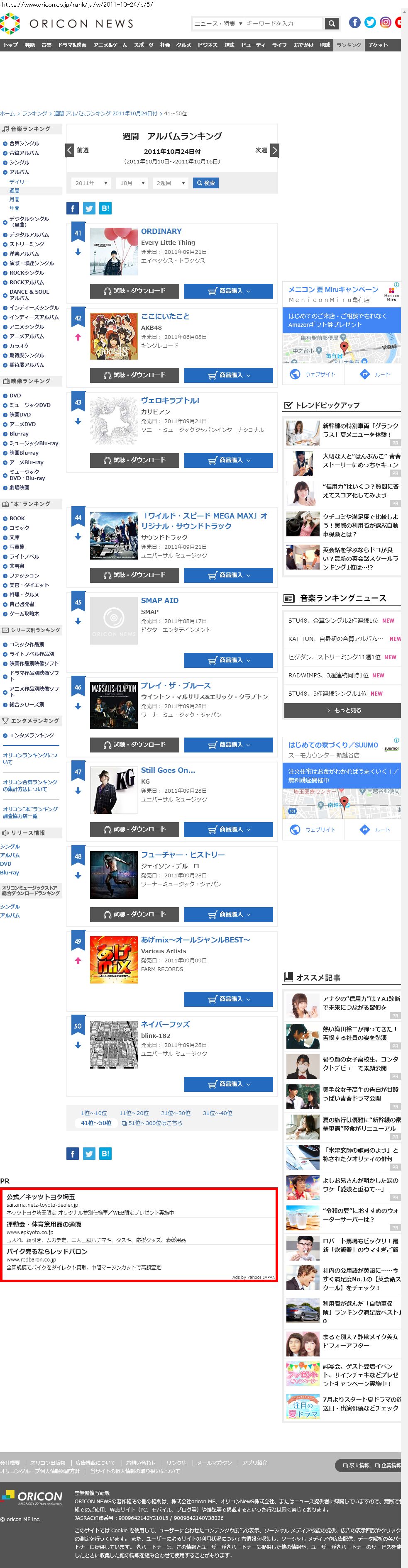Image resolution: width=408 pixels, height=1568 pixels.
Task: Go to next week 次週 arrow
Action: click(x=275, y=150)
